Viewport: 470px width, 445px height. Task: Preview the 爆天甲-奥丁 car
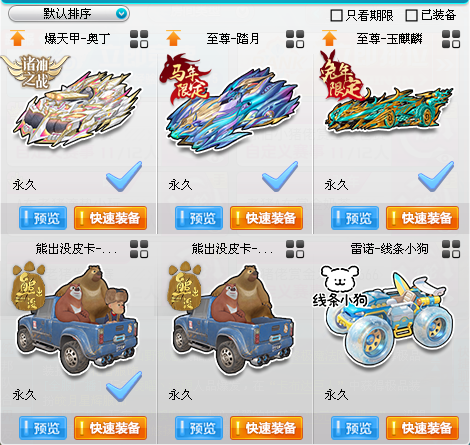point(43,218)
